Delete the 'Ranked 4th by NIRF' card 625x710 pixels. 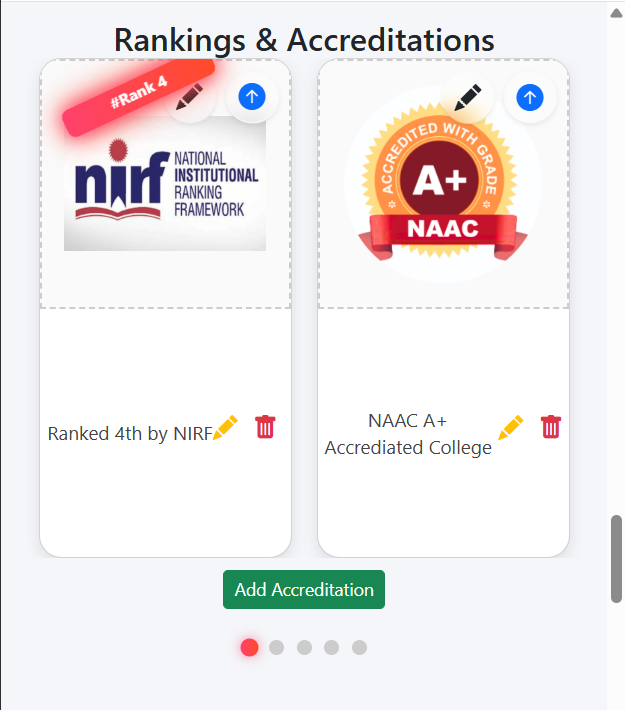tap(265, 427)
